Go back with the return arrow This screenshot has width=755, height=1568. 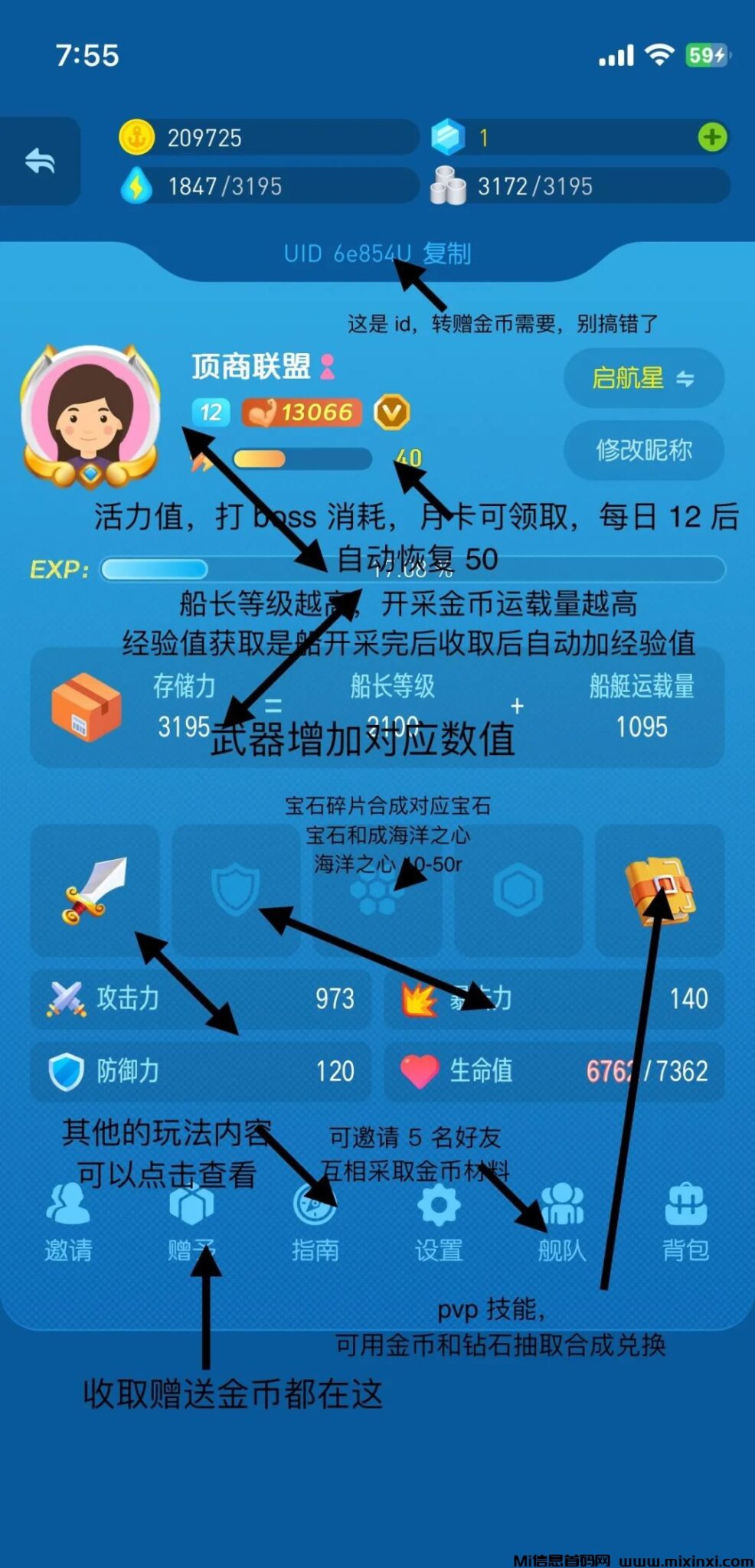click(x=40, y=162)
